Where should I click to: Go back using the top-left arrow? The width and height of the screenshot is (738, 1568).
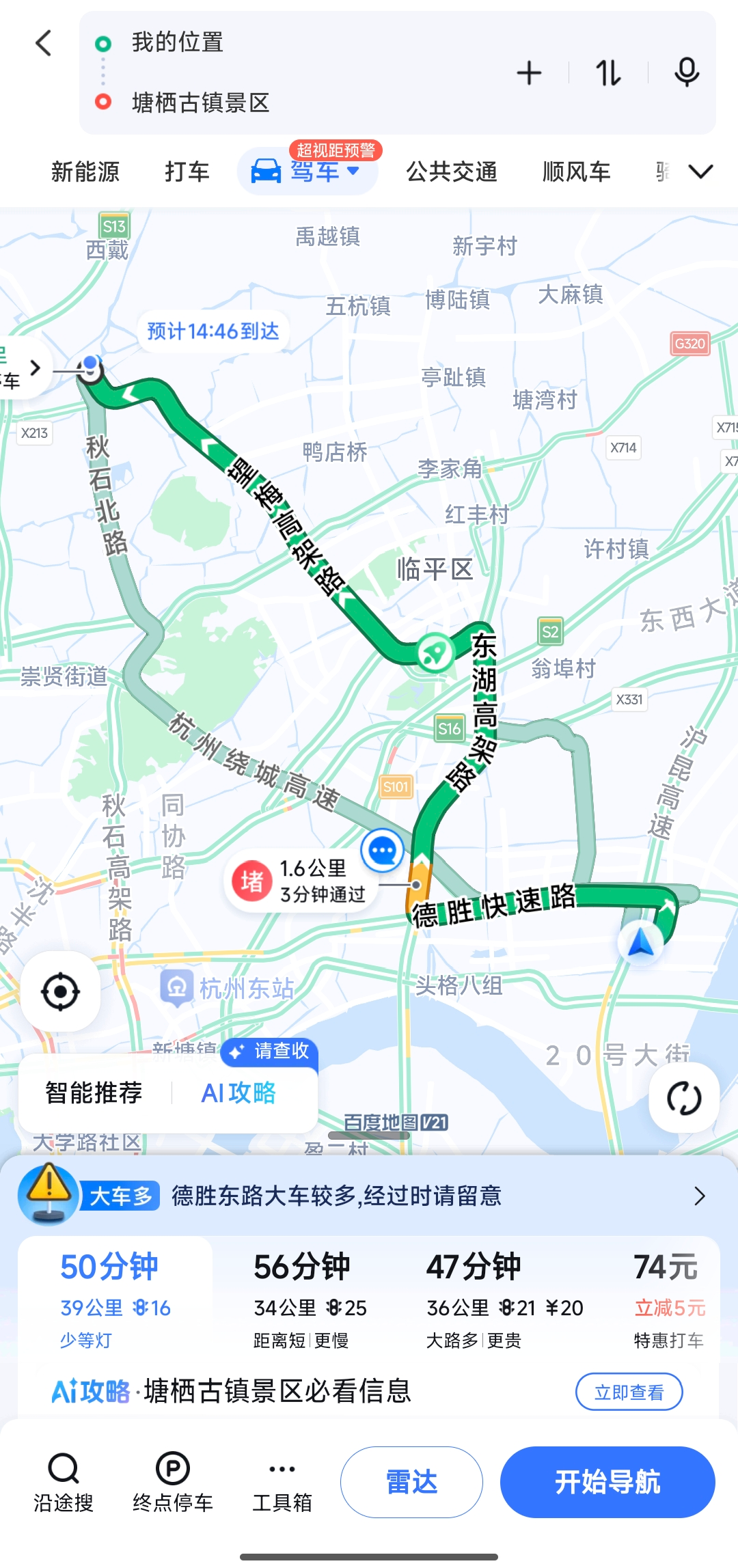pyautogui.click(x=44, y=43)
